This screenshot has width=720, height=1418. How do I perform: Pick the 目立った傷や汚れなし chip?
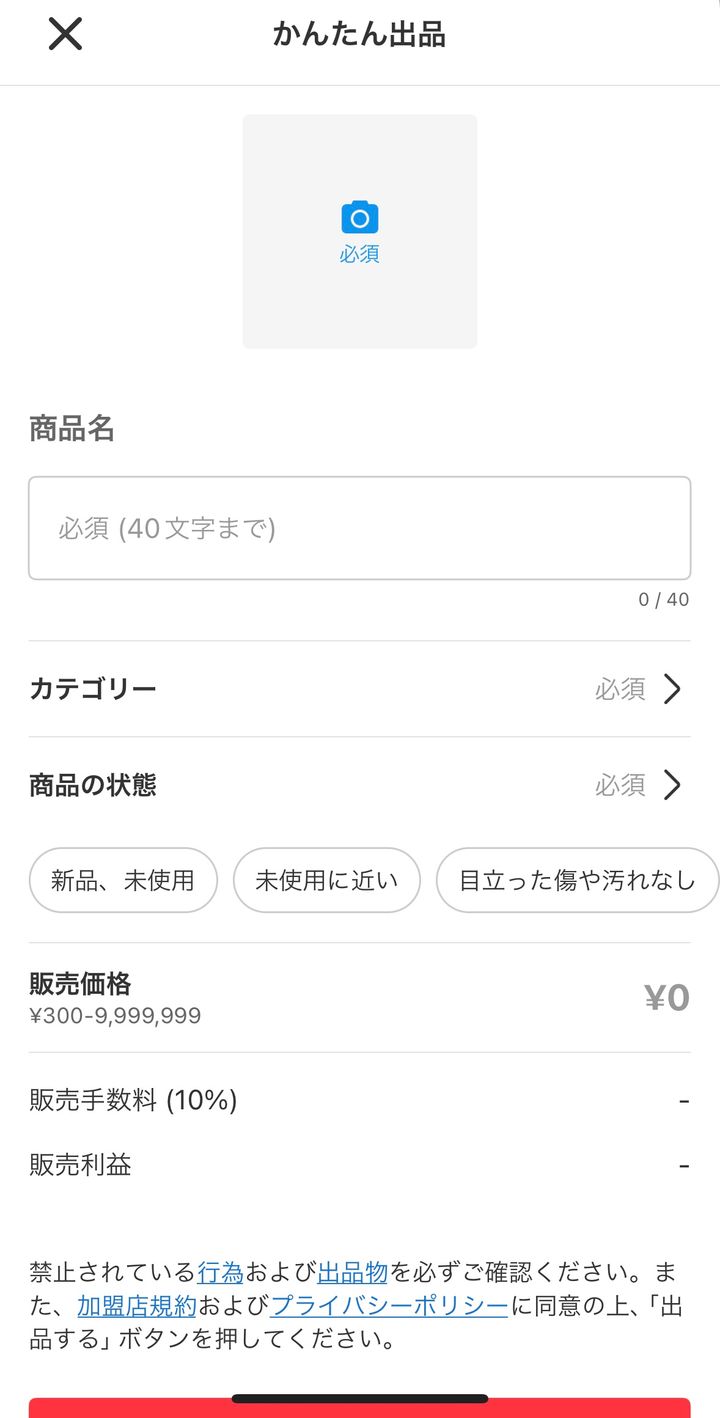(x=576, y=880)
